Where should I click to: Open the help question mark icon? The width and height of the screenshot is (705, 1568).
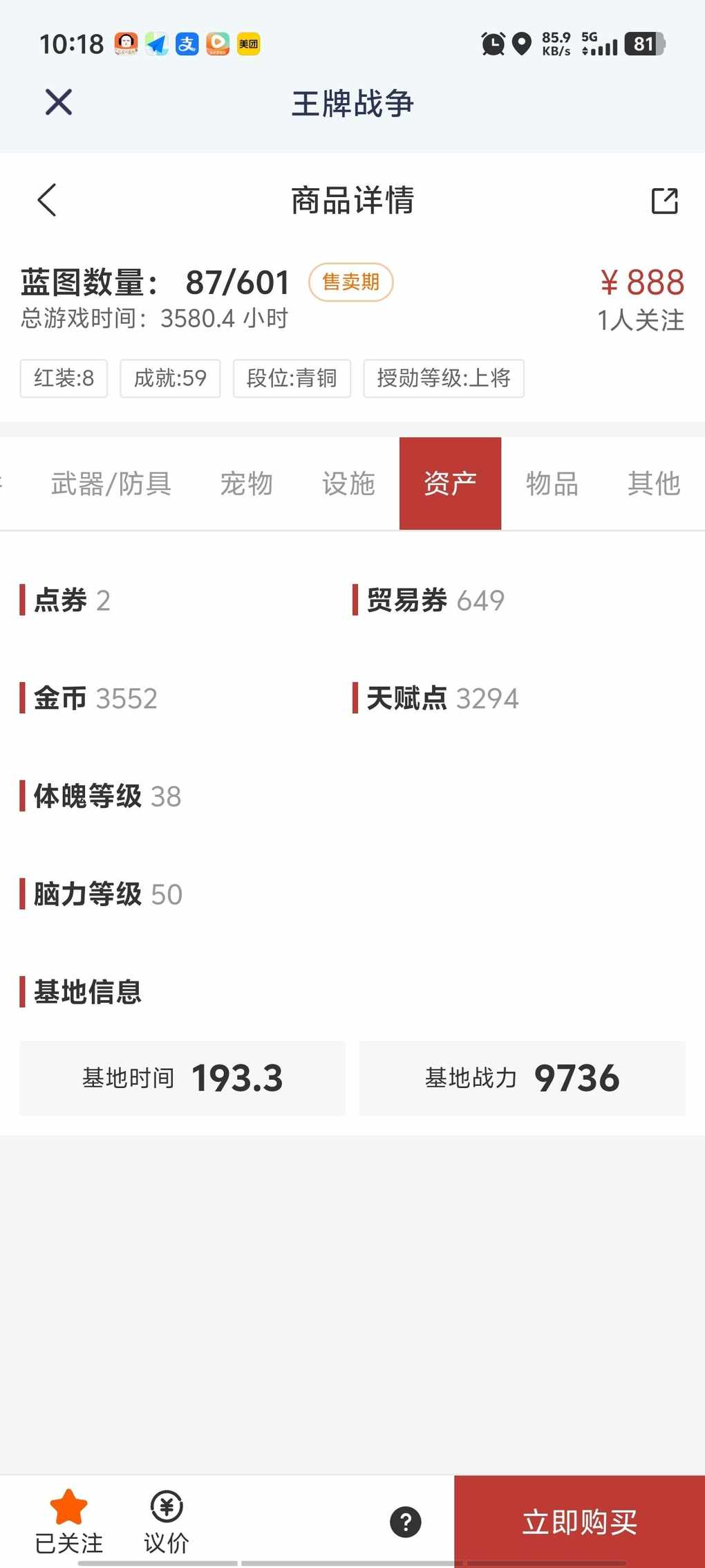point(406,1522)
